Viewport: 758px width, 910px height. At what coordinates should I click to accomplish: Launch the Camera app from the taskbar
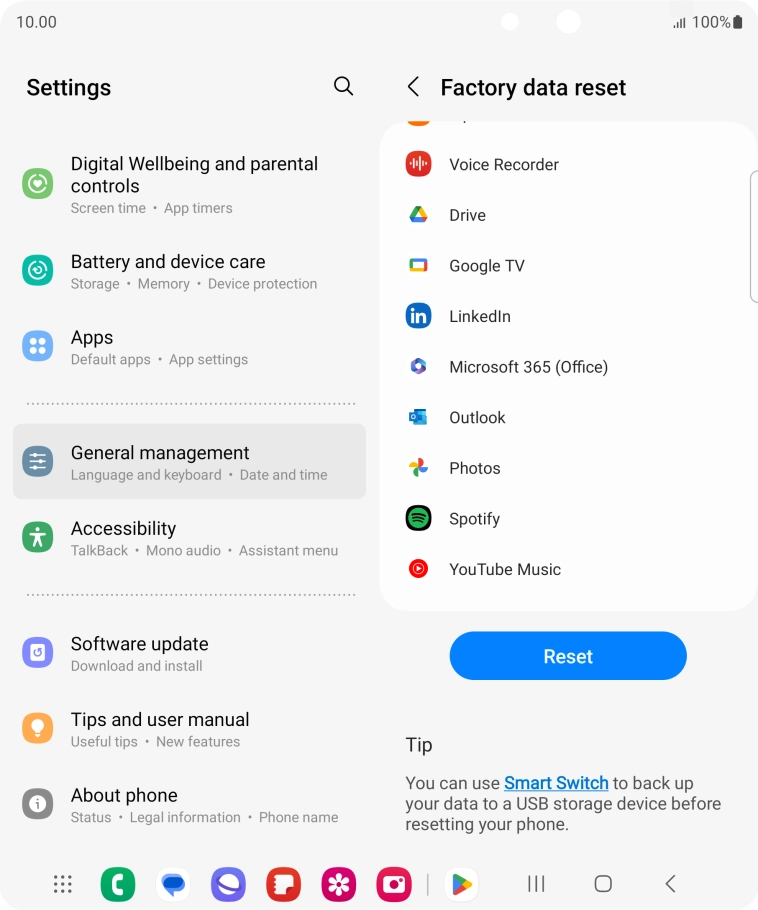(394, 884)
